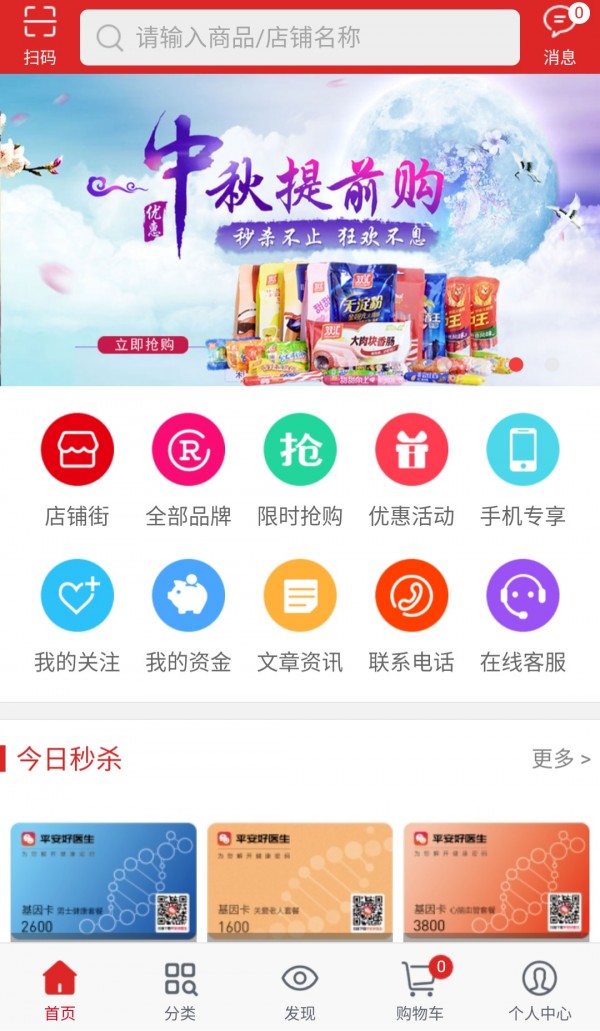Tap 联系电话 contact phone
The image size is (600, 1031).
point(411,615)
